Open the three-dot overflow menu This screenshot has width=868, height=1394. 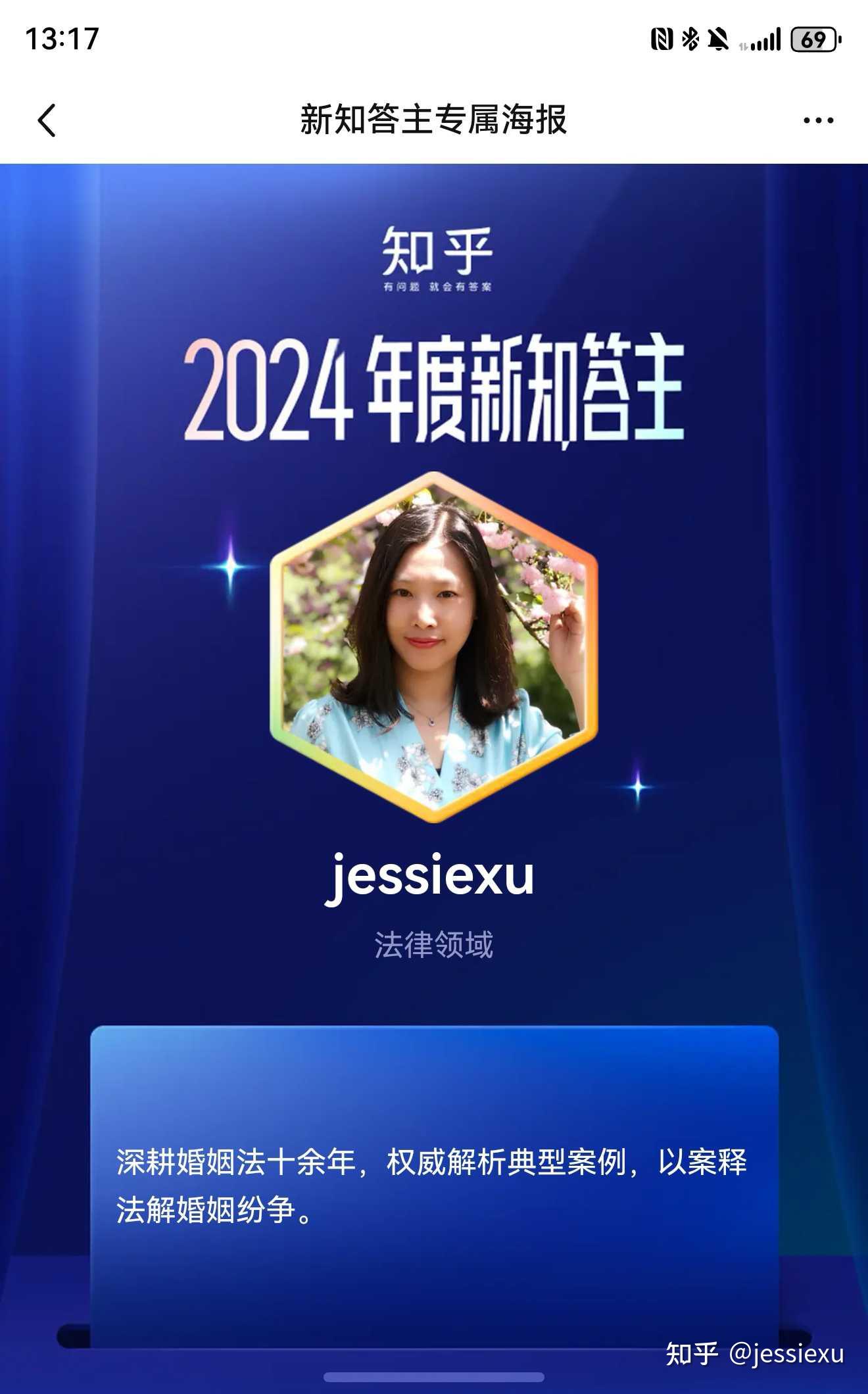(818, 120)
